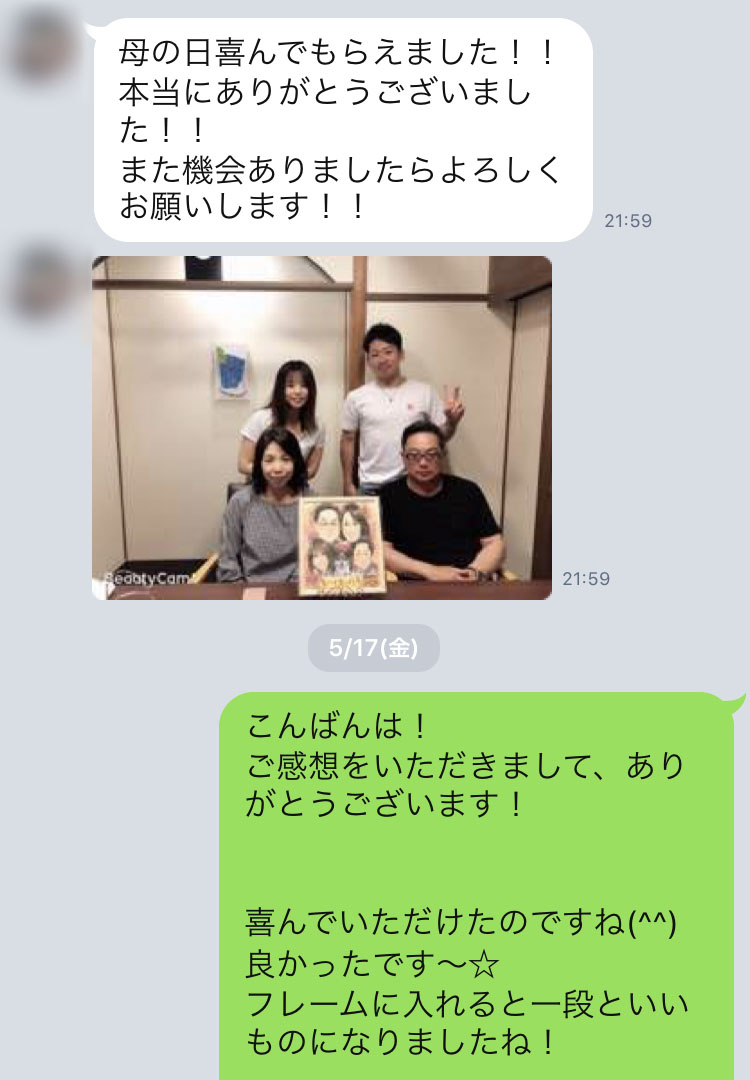Open the family photo sent at 21:59
750x1080 pixels.
point(322,428)
